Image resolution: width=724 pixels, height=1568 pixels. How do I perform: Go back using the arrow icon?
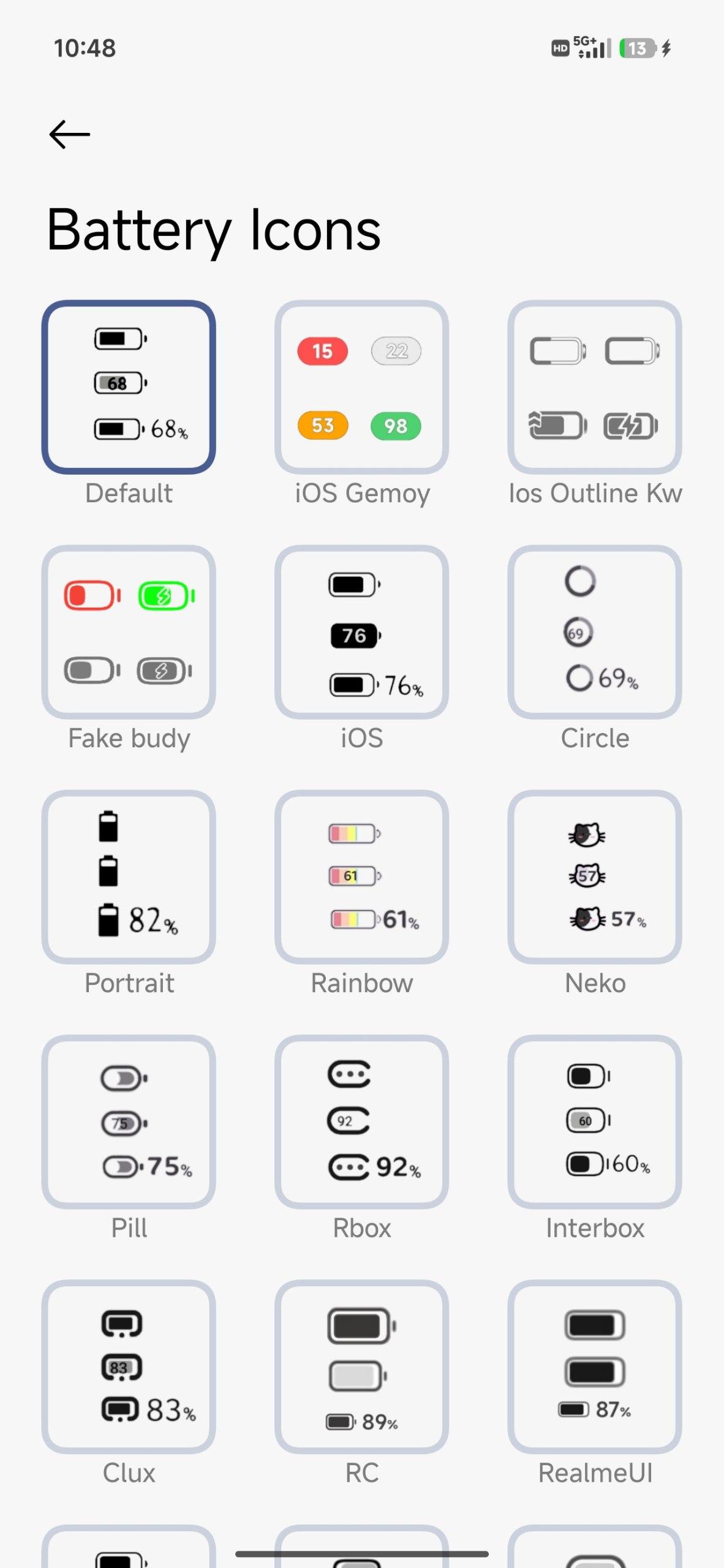click(69, 135)
